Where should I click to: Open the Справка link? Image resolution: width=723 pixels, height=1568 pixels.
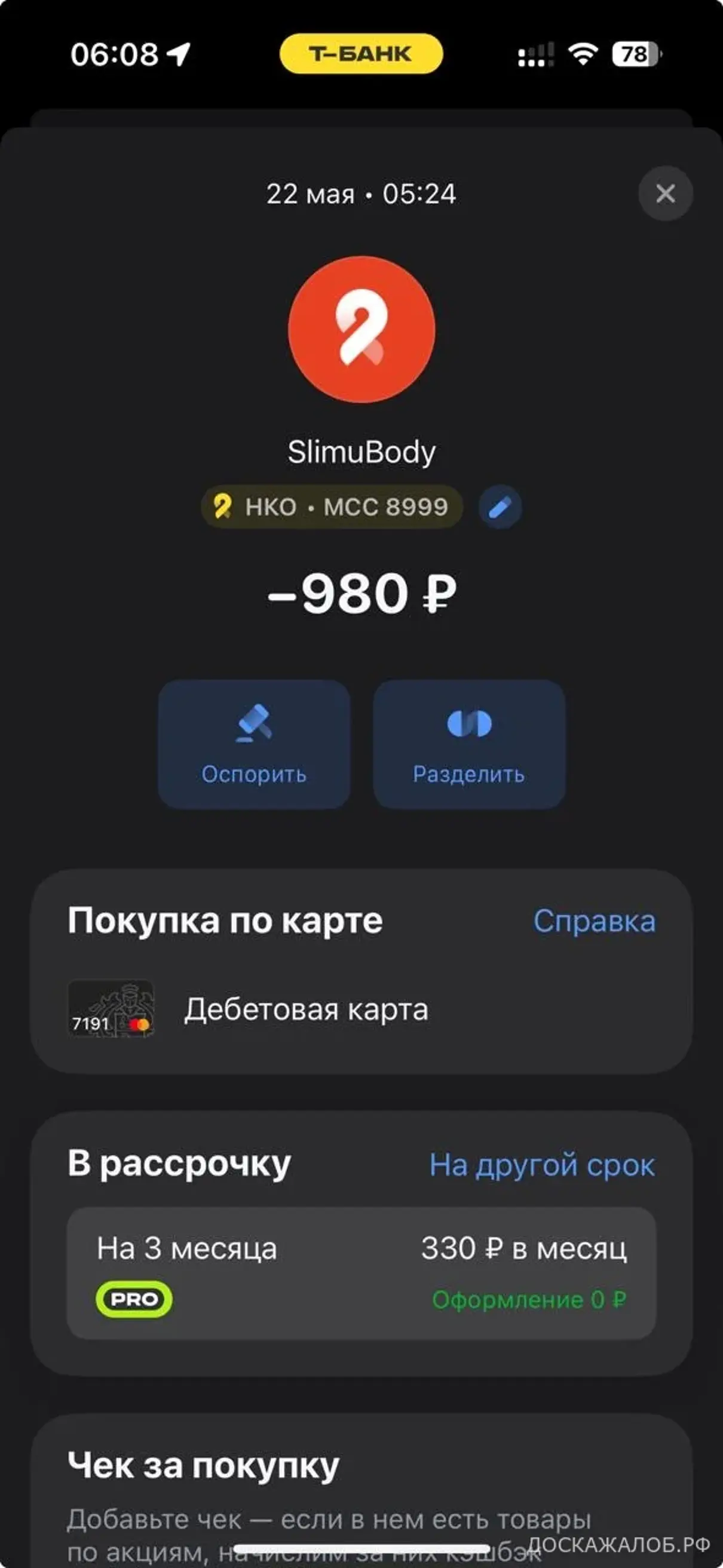pyautogui.click(x=595, y=921)
